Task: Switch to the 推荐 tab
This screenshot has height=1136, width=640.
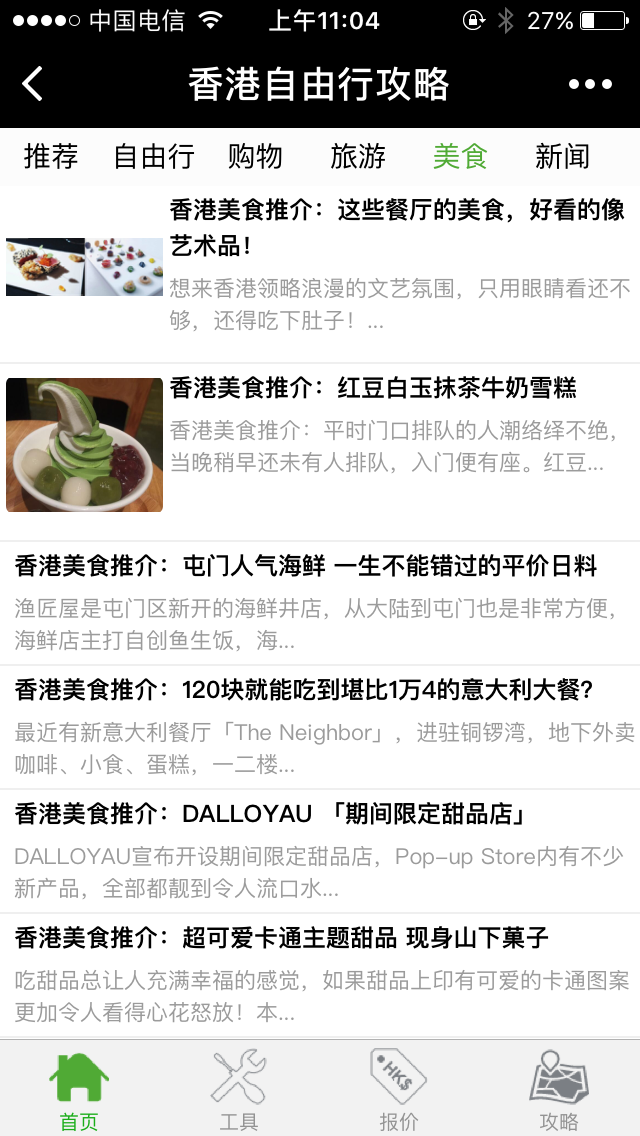Action: click(51, 157)
